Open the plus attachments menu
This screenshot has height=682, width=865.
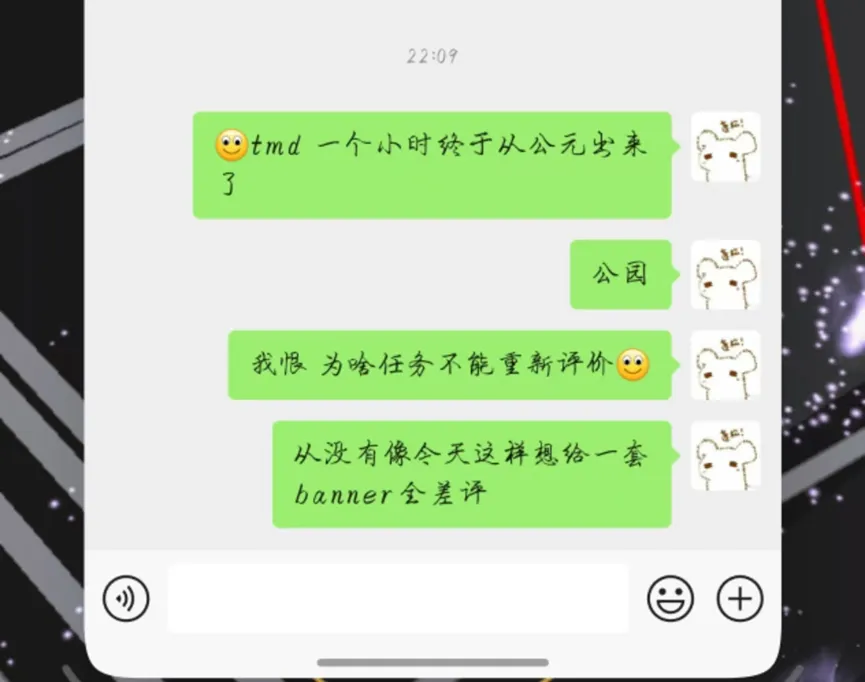point(740,598)
